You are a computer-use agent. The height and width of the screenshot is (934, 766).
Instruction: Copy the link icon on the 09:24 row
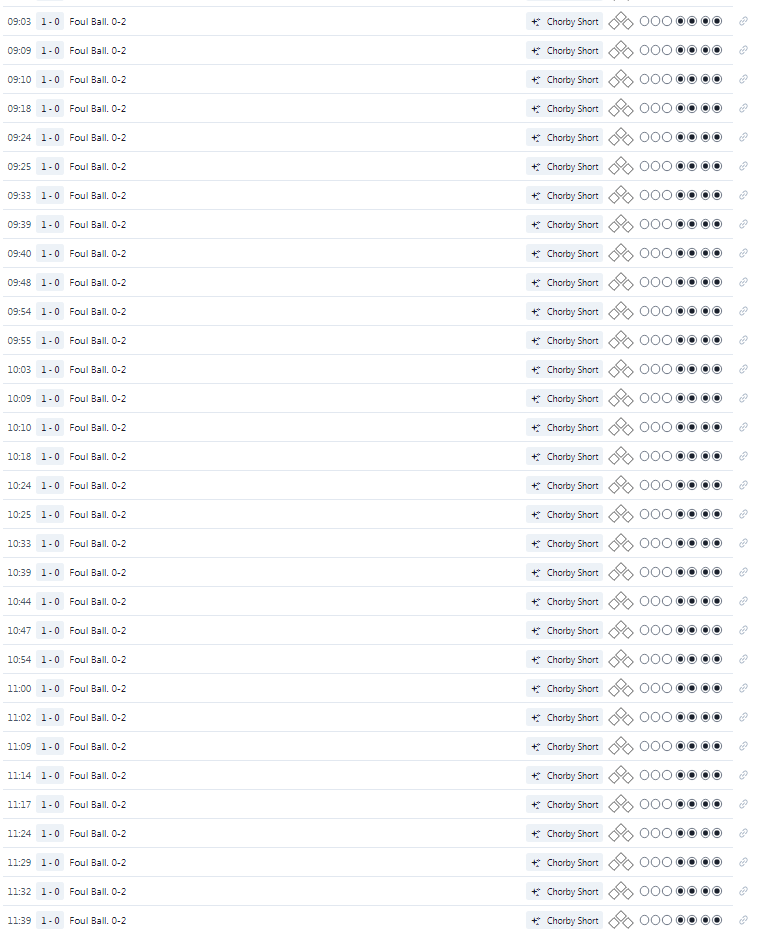[743, 138]
